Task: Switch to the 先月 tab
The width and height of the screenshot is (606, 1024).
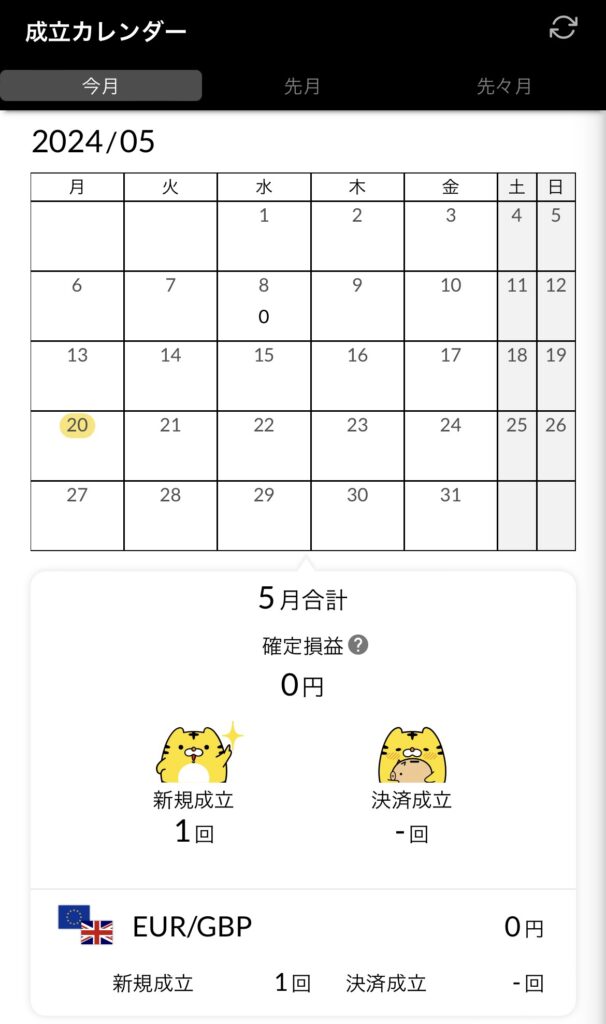Action: pos(302,86)
